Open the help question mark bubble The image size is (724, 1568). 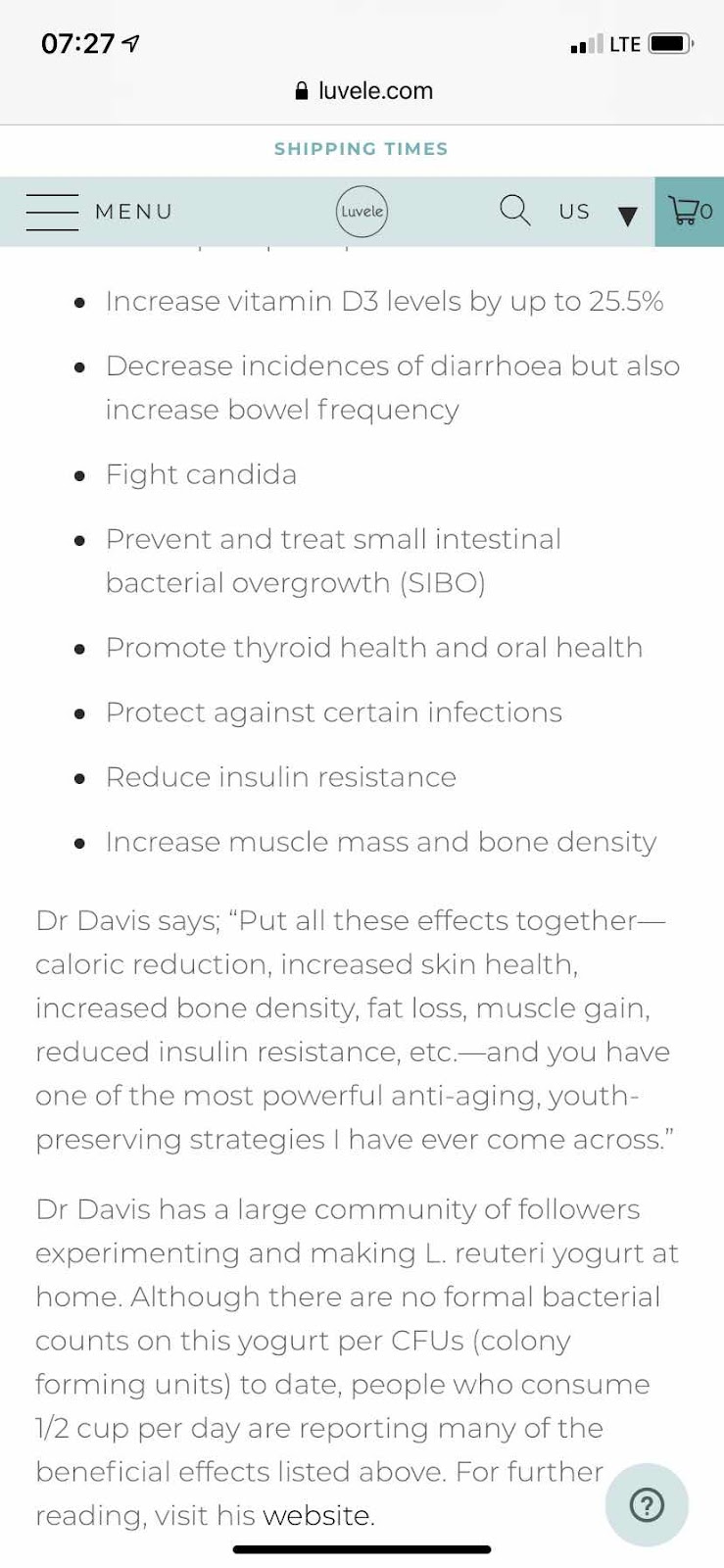pyautogui.click(x=647, y=1504)
